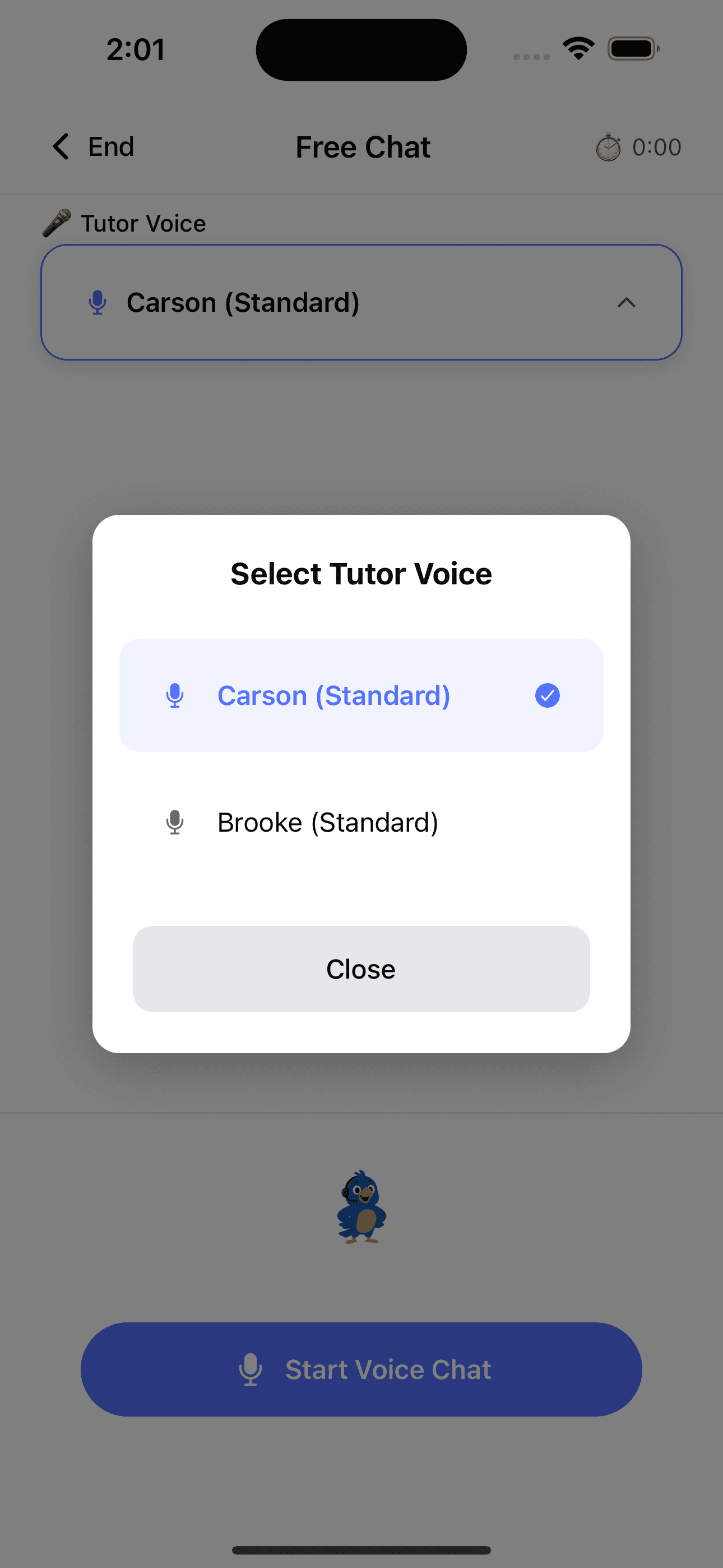Click the checkmark on Carson (Standard)

pos(546,695)
